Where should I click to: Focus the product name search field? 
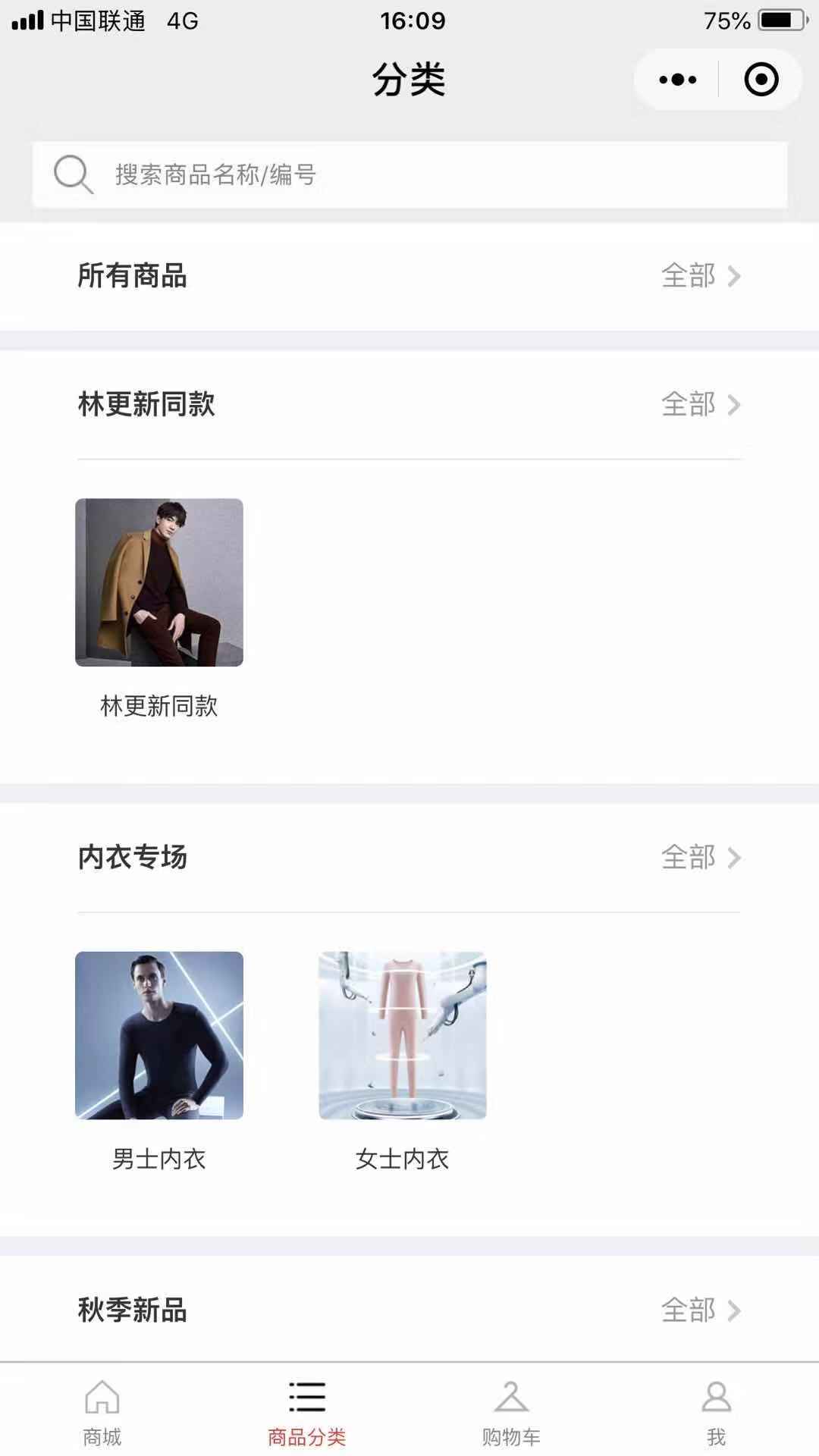pos(409,174)
